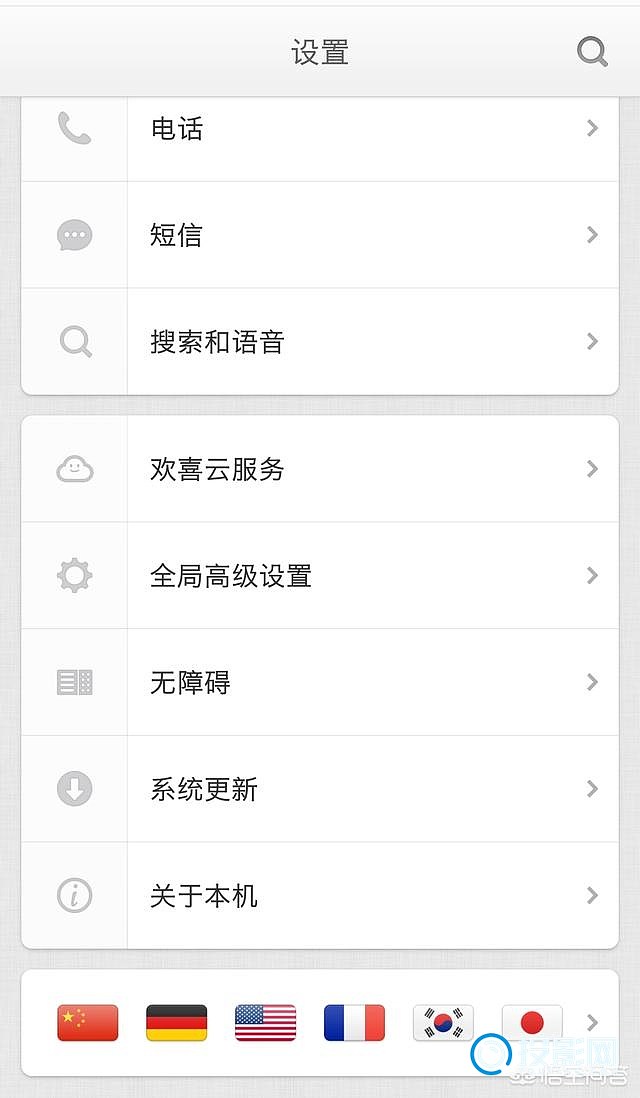Open 欢喜云服务
640x1098 pixels.
click(x=320, y=468)
